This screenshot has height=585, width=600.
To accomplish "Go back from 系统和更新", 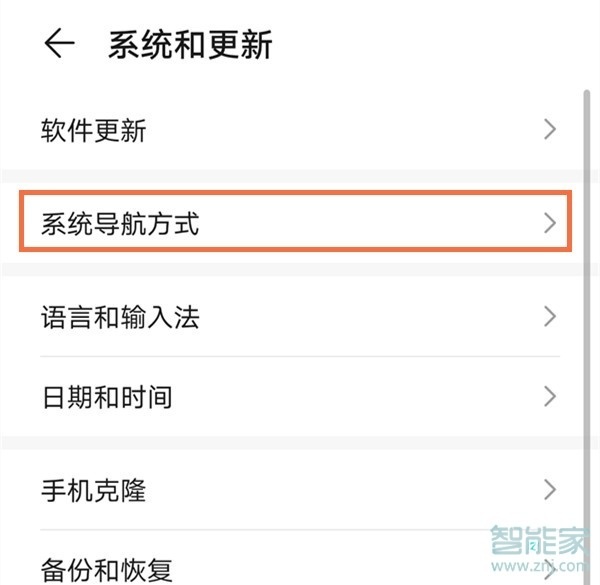I will pos(60,45).
